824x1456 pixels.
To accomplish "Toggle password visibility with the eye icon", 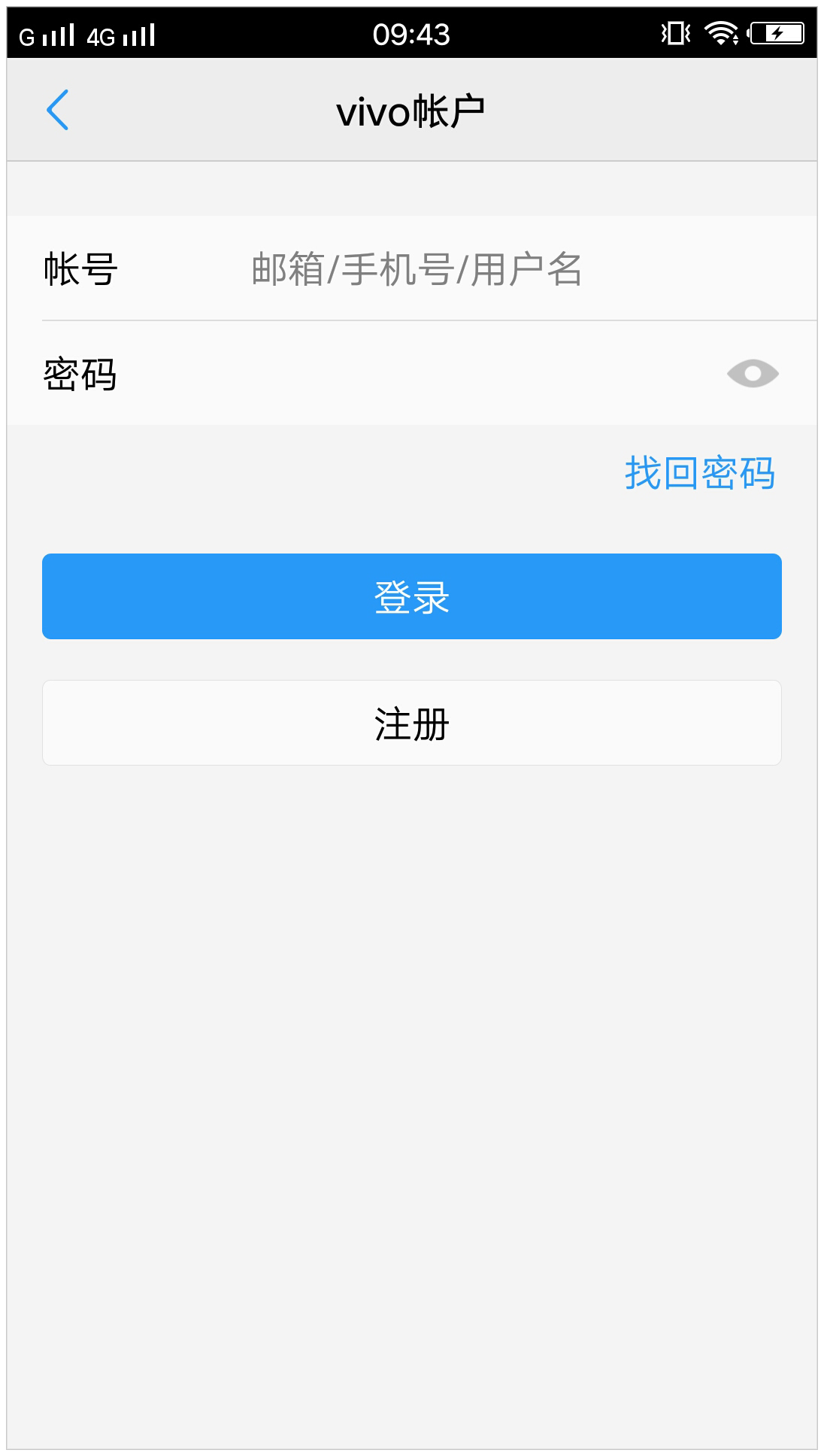I will (x=753, y=374).
